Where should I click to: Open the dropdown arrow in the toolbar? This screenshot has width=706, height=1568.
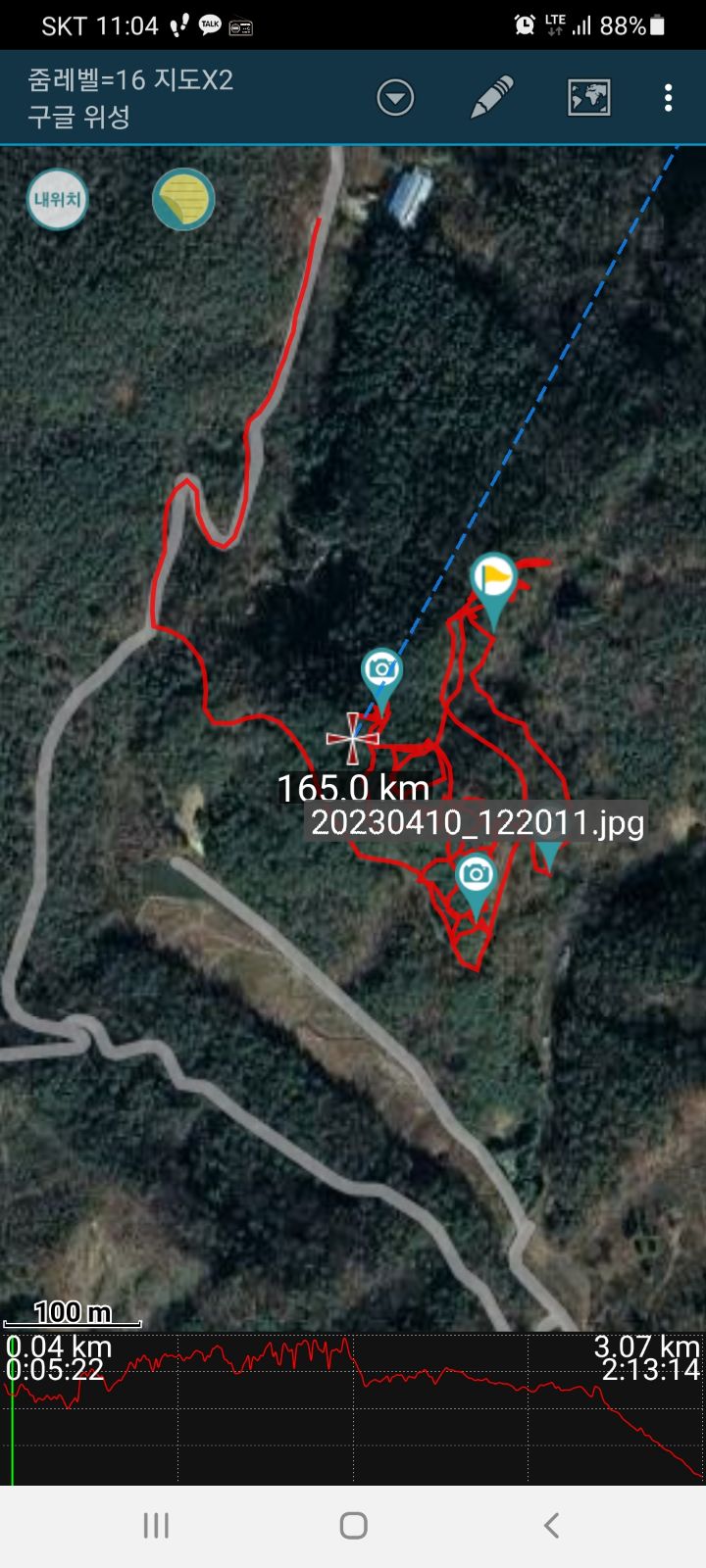coord(395,98)
